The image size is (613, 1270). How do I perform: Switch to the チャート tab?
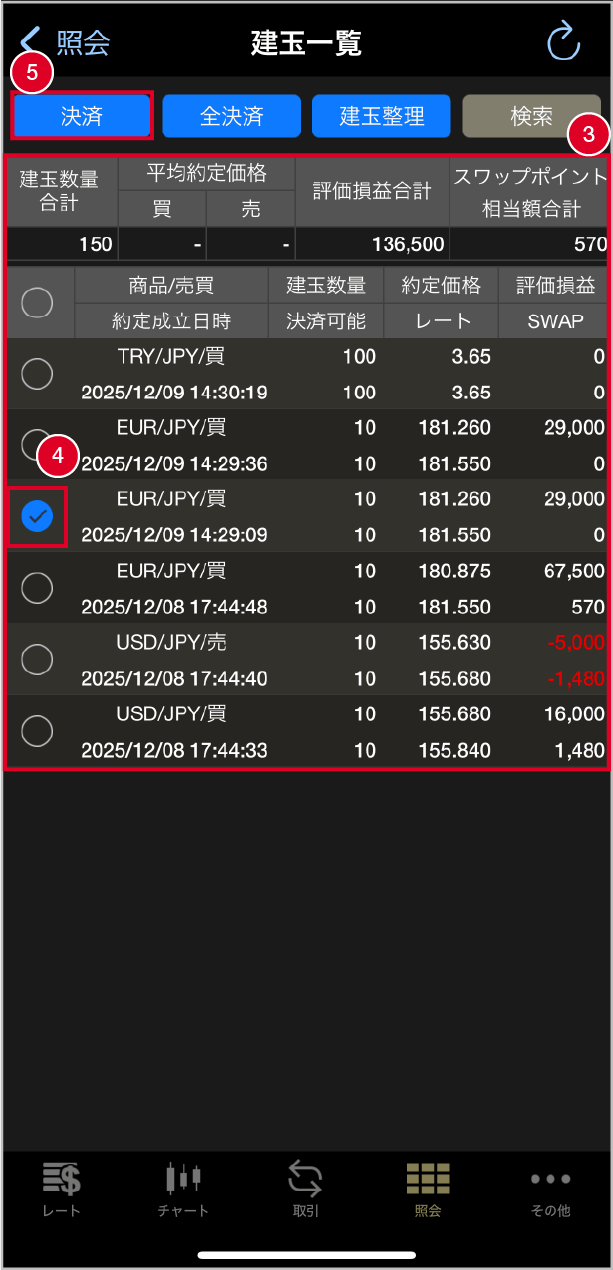click(x=183, y=1190)
